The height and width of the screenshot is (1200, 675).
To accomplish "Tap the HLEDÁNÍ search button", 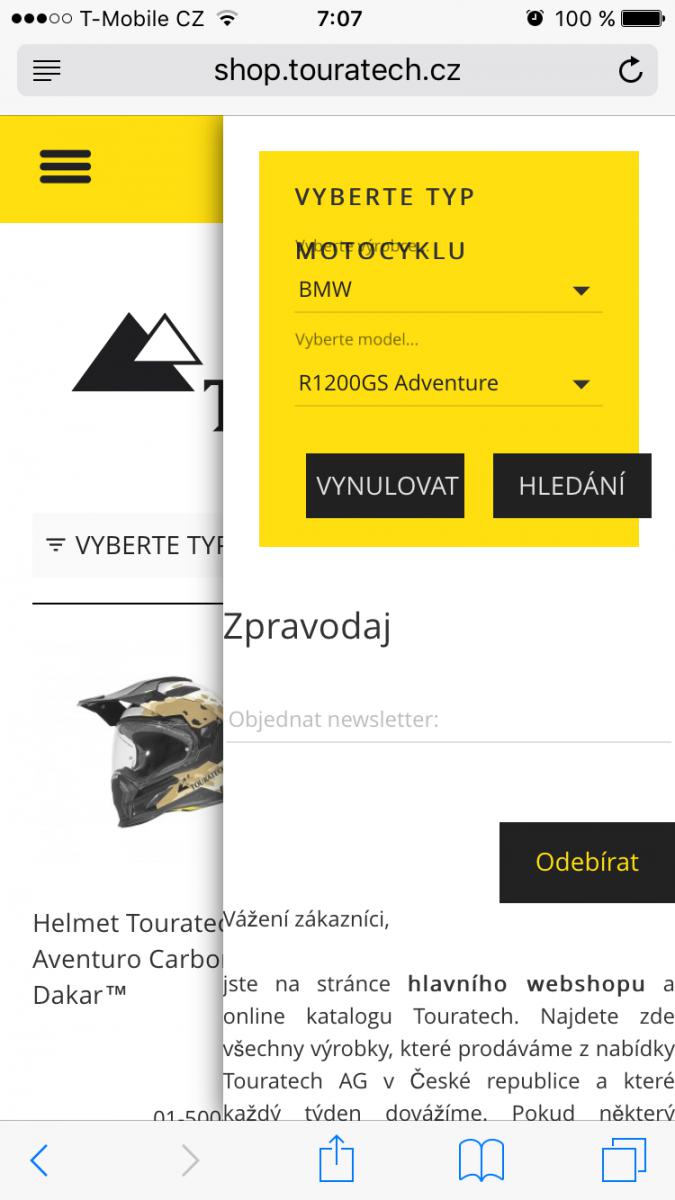I will point(571,486).
